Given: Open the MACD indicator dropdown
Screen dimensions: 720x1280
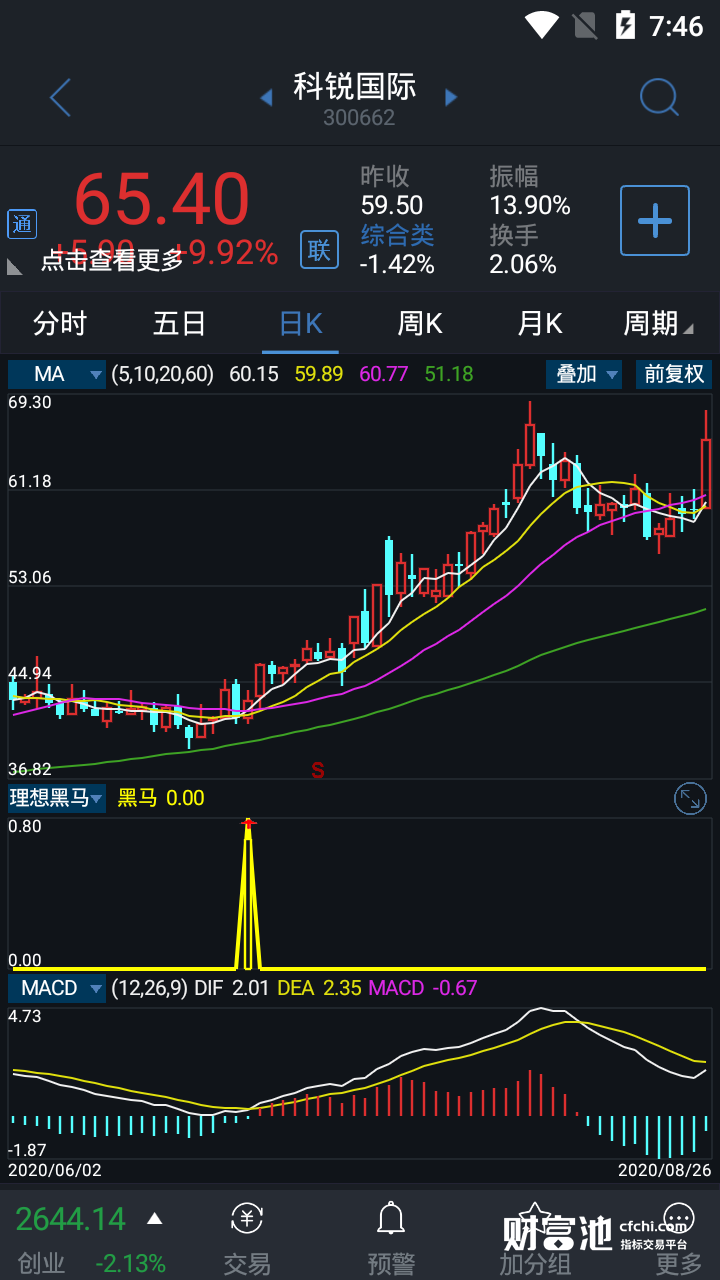Looking at the screenshot, I should tap(57, 988).
